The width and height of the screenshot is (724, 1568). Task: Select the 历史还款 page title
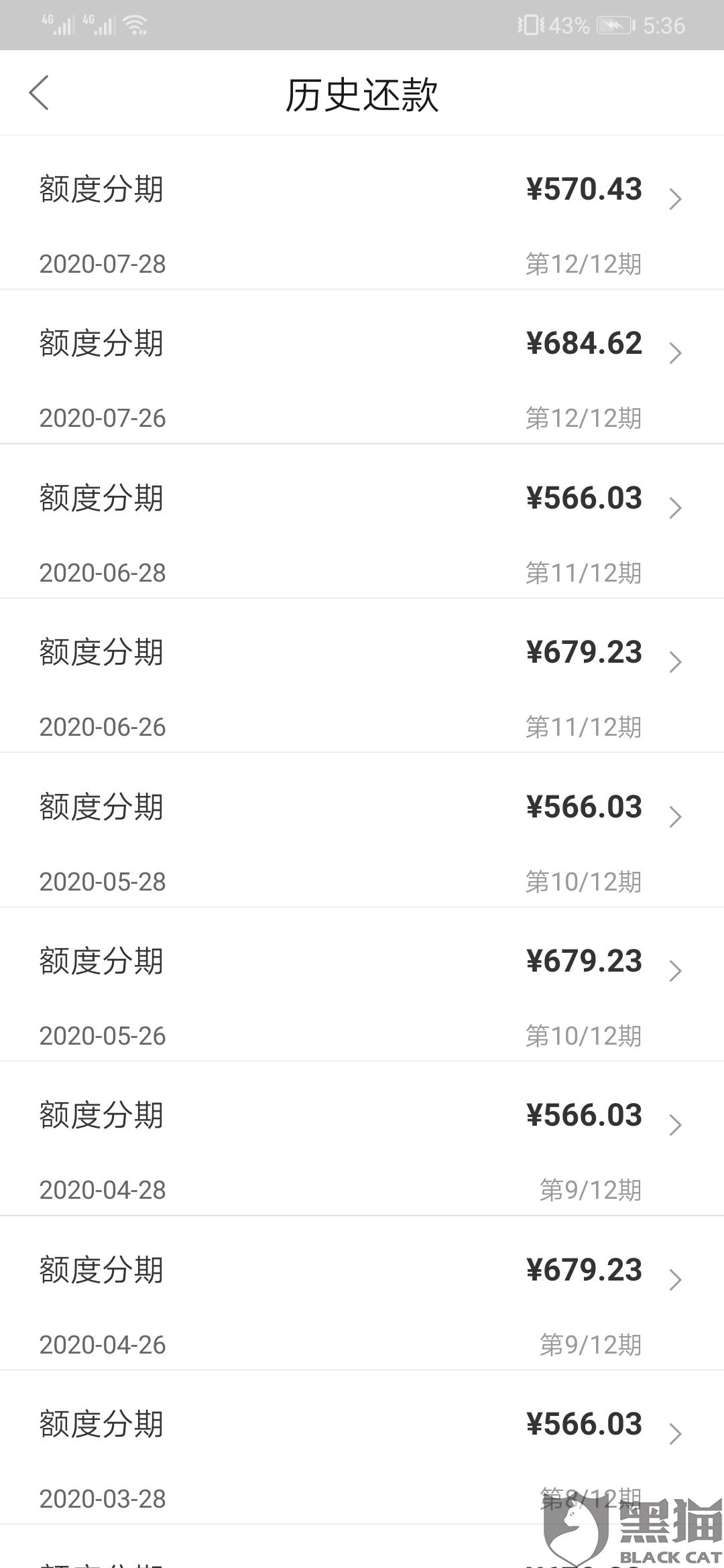coord(362,94)
